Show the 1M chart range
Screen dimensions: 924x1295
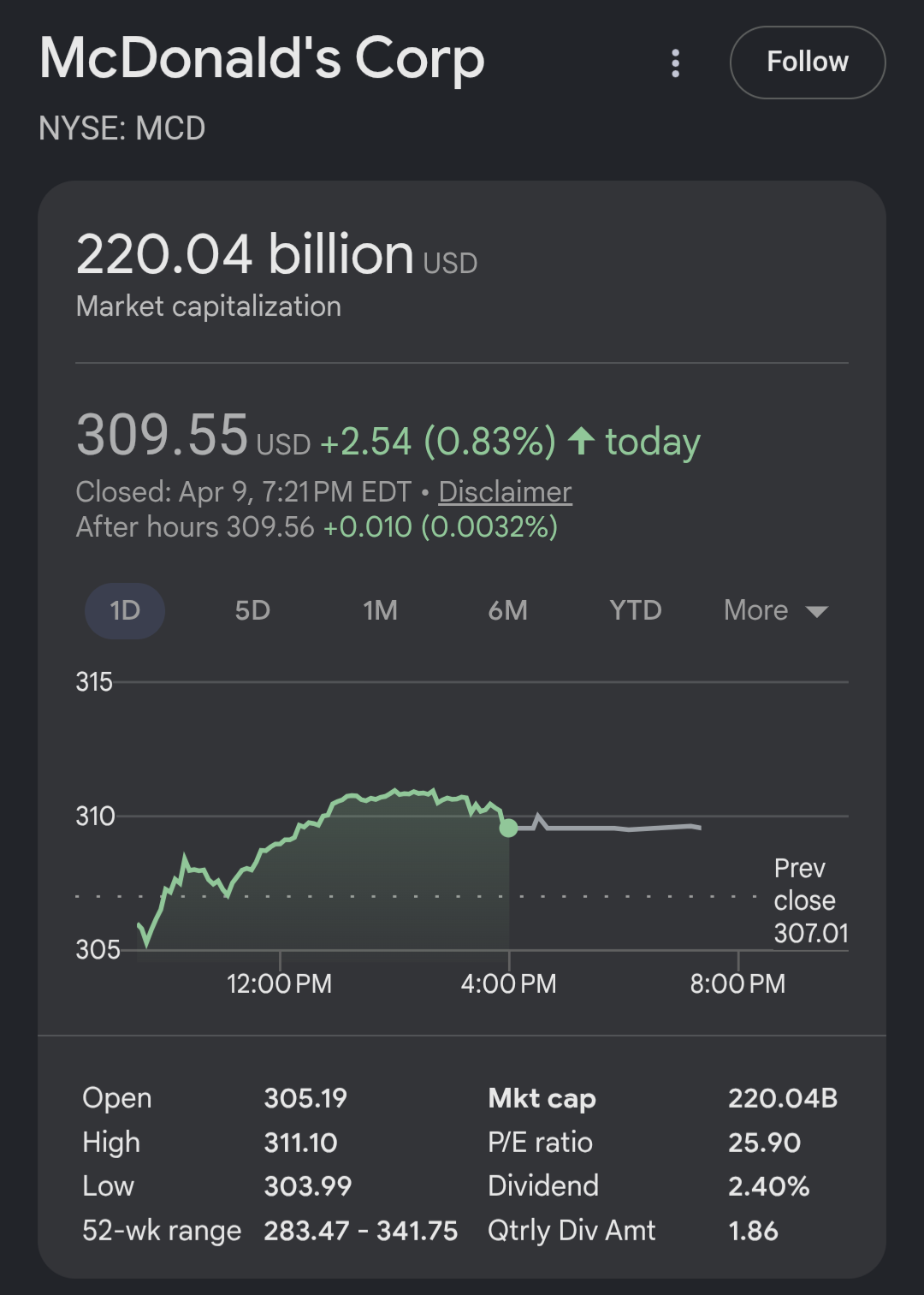(x=380, y=610)
